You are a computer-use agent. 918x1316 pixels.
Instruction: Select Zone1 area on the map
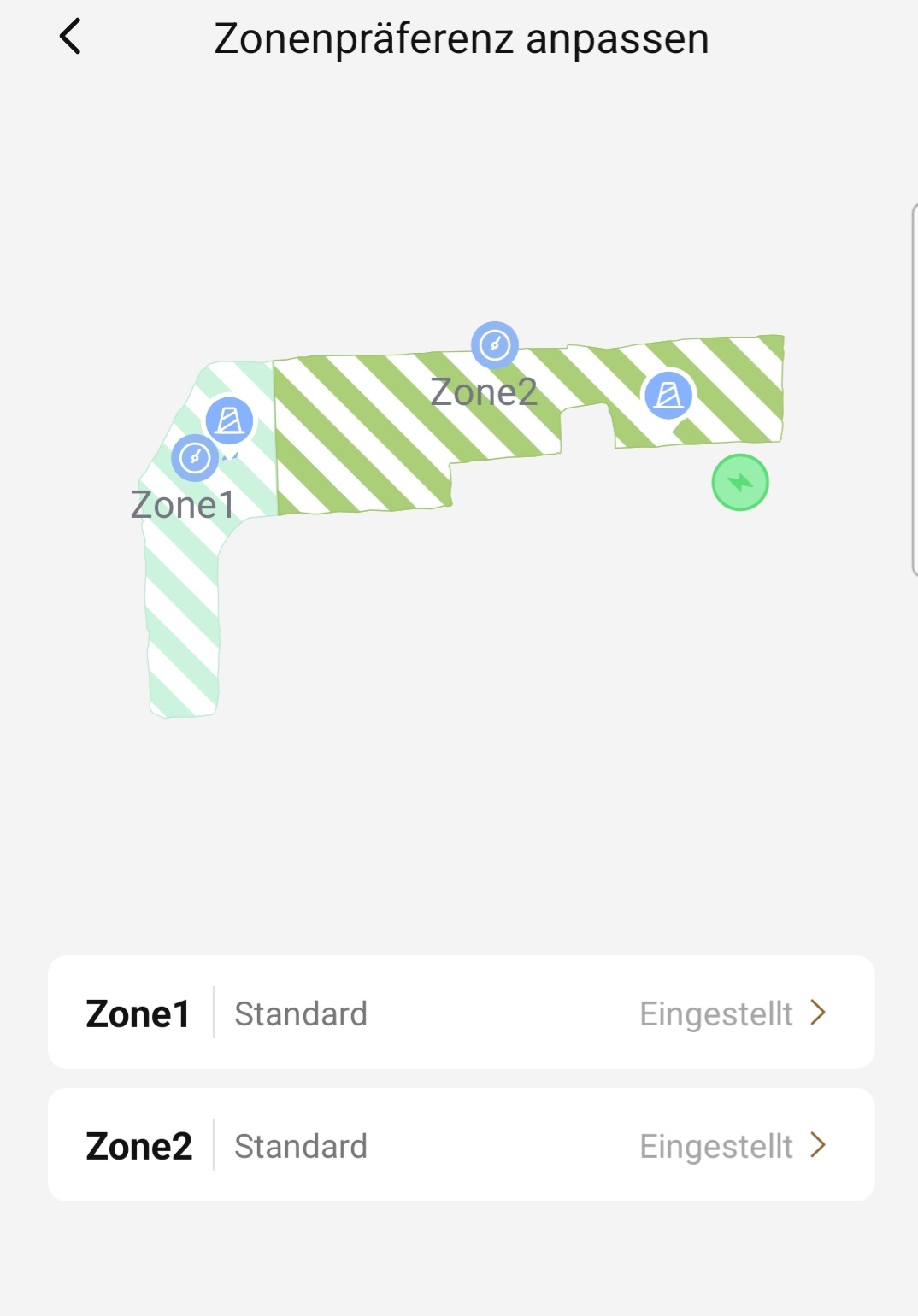181,598
